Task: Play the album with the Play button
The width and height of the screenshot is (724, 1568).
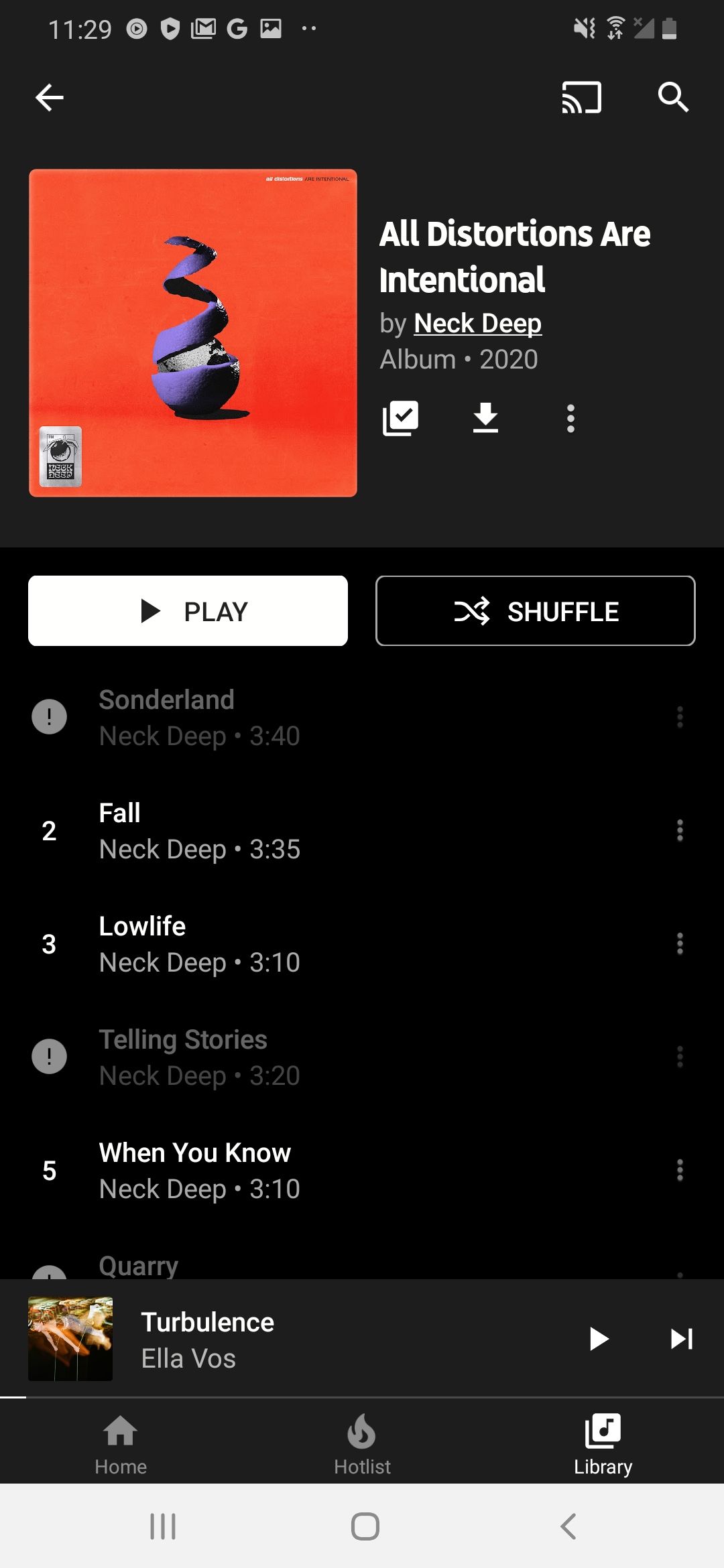Action: [x=188, y=610]
